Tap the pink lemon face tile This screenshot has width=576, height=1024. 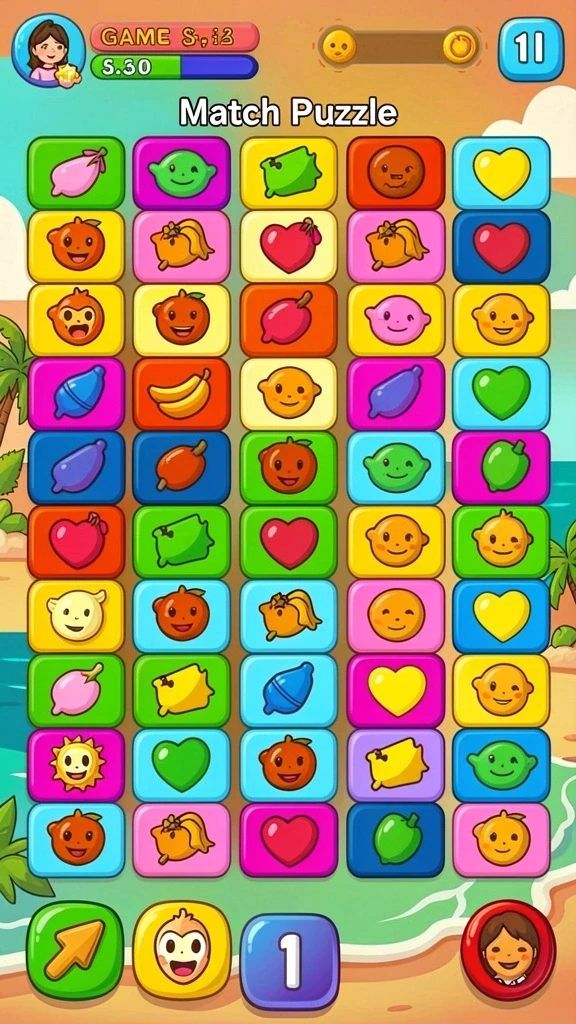396,319
